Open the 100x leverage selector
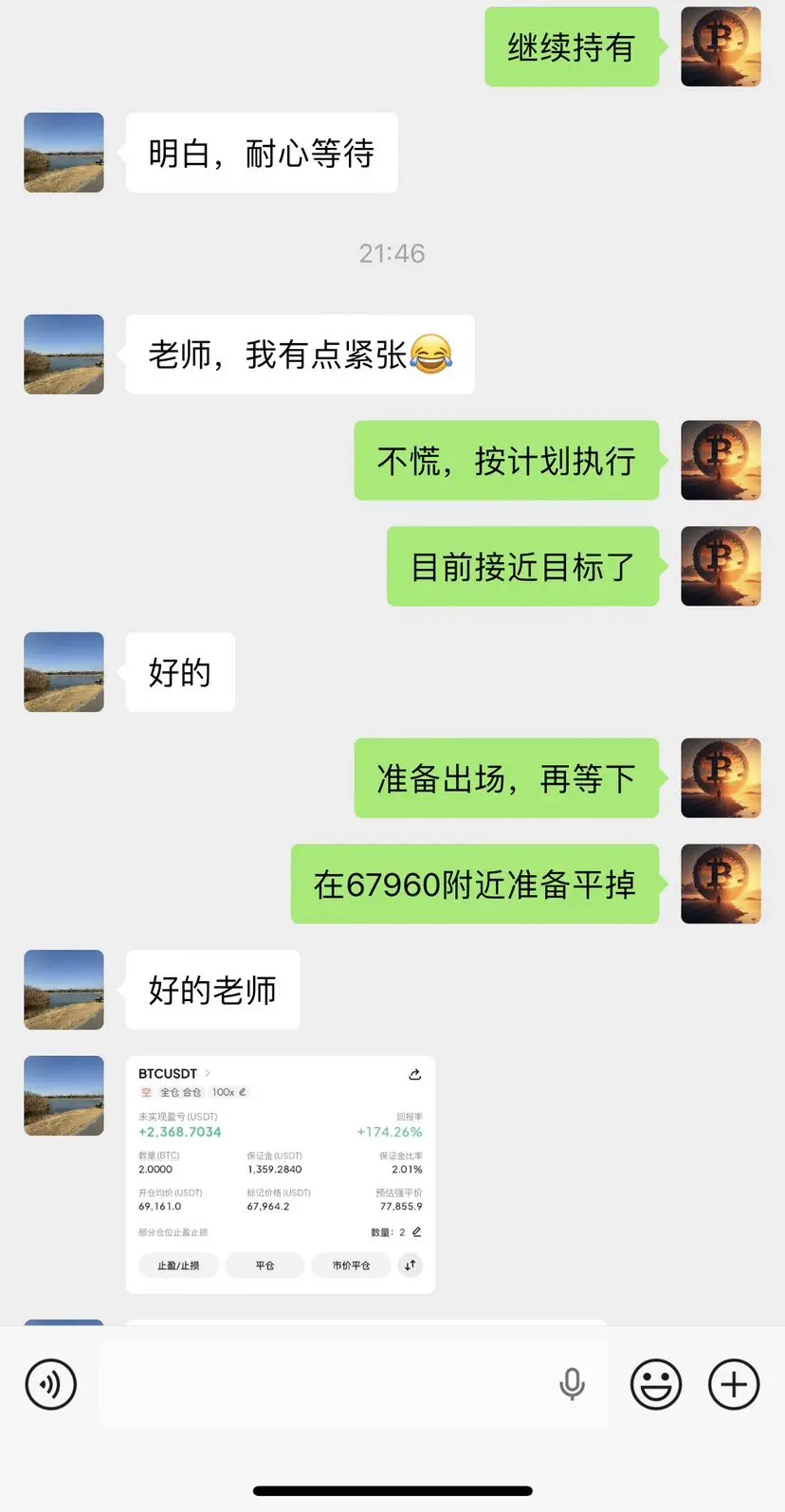This screenshot has height=1512, width=785. (224, 1091)
